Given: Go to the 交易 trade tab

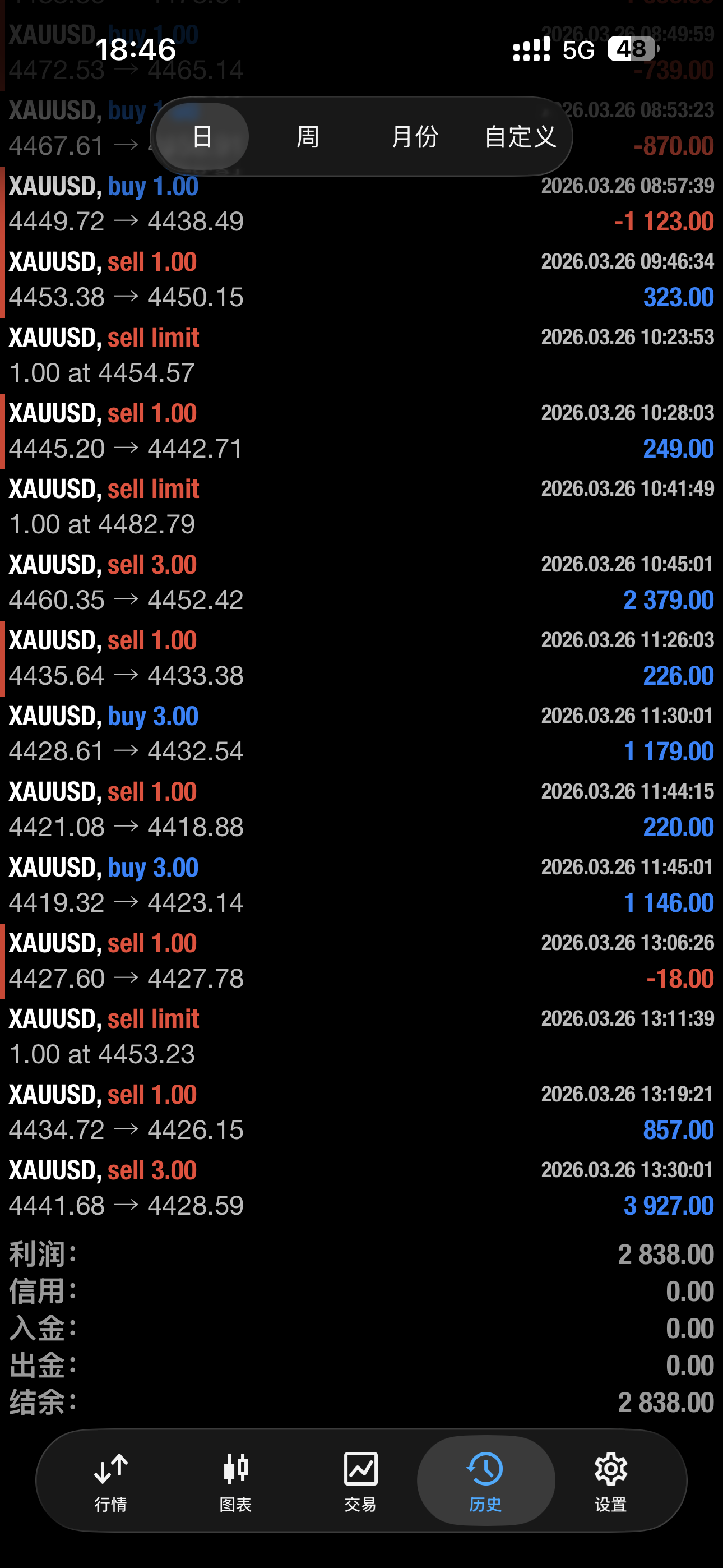Looking at the screenshot, I should (360, 1482).
